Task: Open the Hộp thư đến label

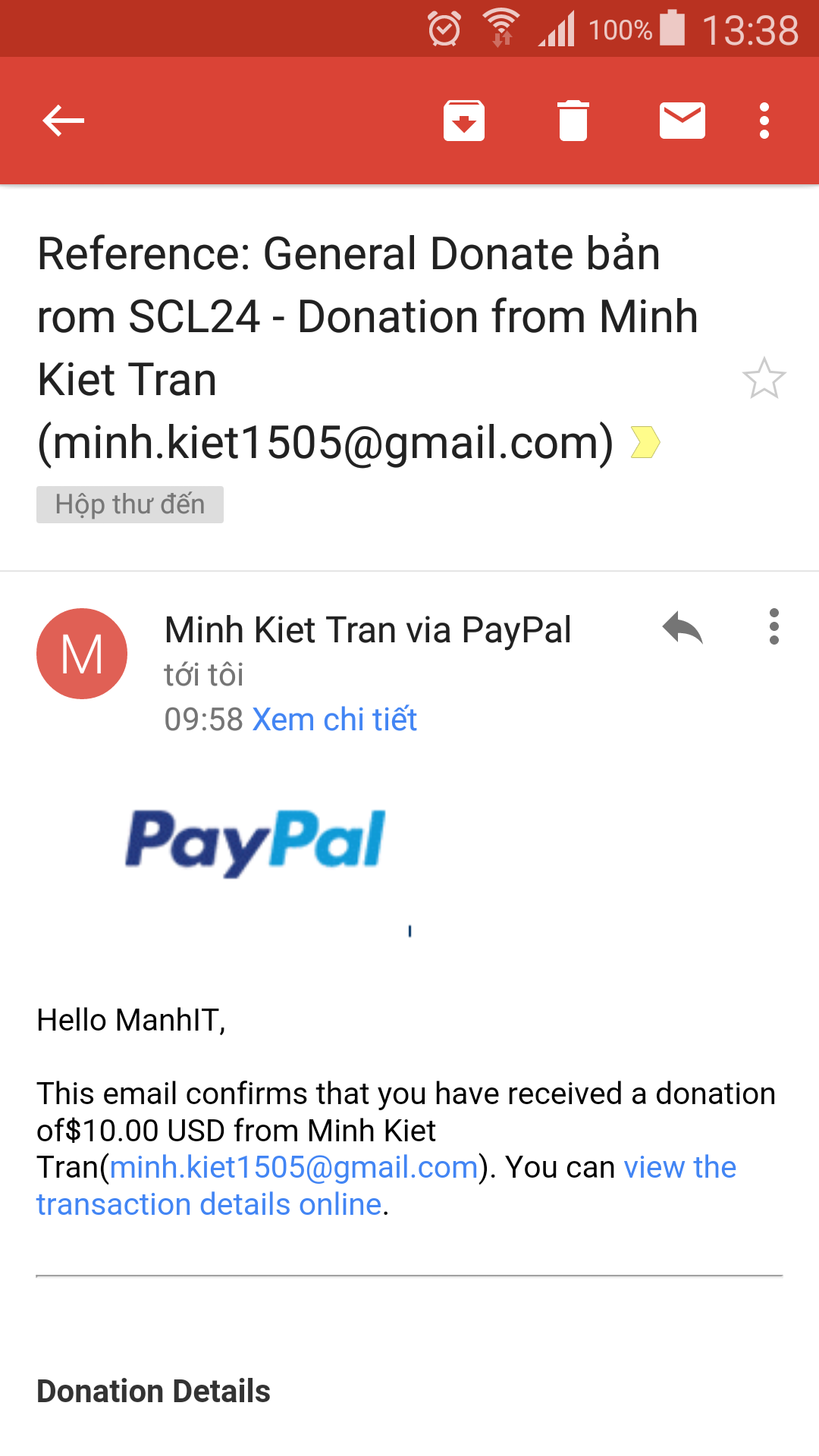Action: (x=130, y=504)
